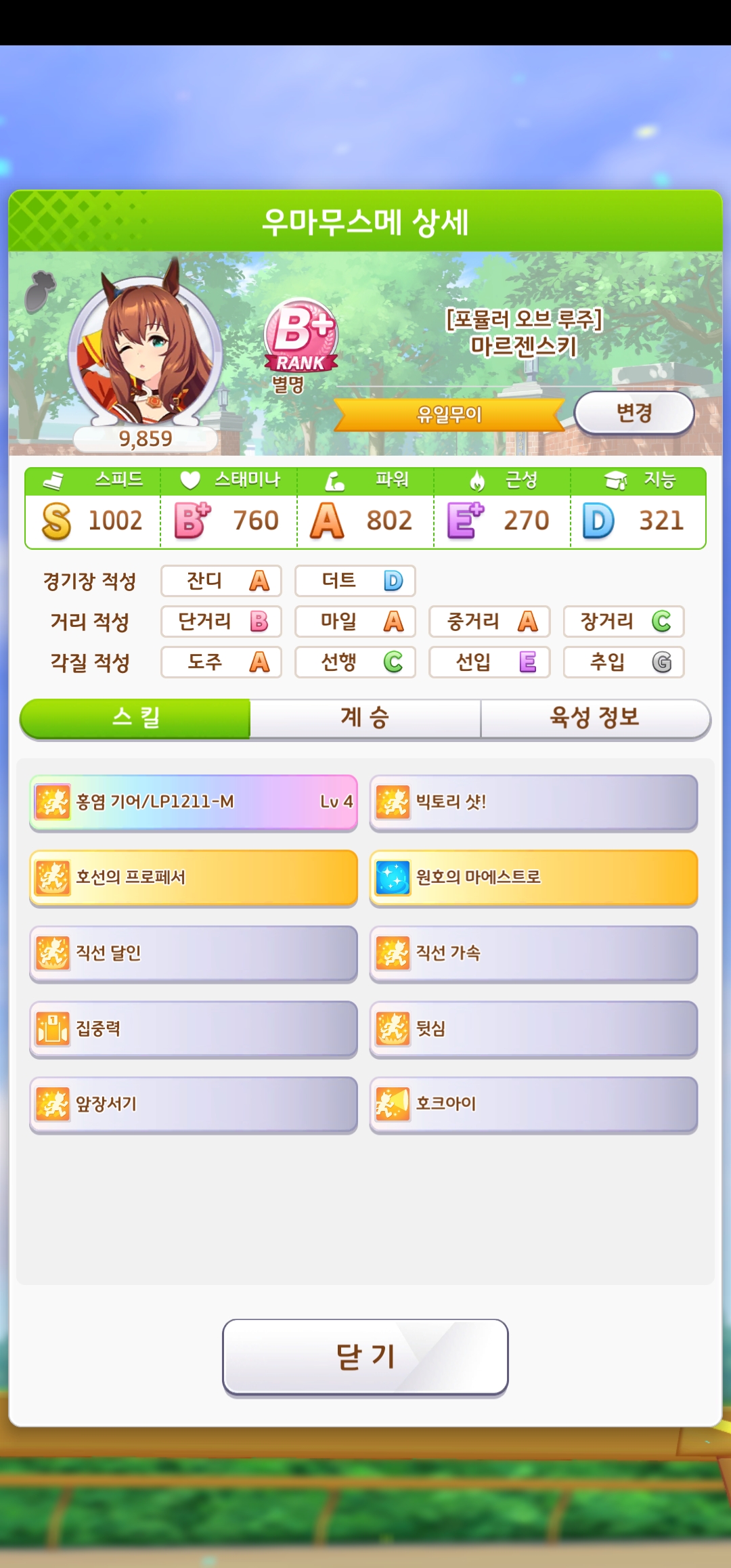Open the 집중력 skill
Image resolution: width=731 pixels, height=1568 pixels.
click(194, 1029)
